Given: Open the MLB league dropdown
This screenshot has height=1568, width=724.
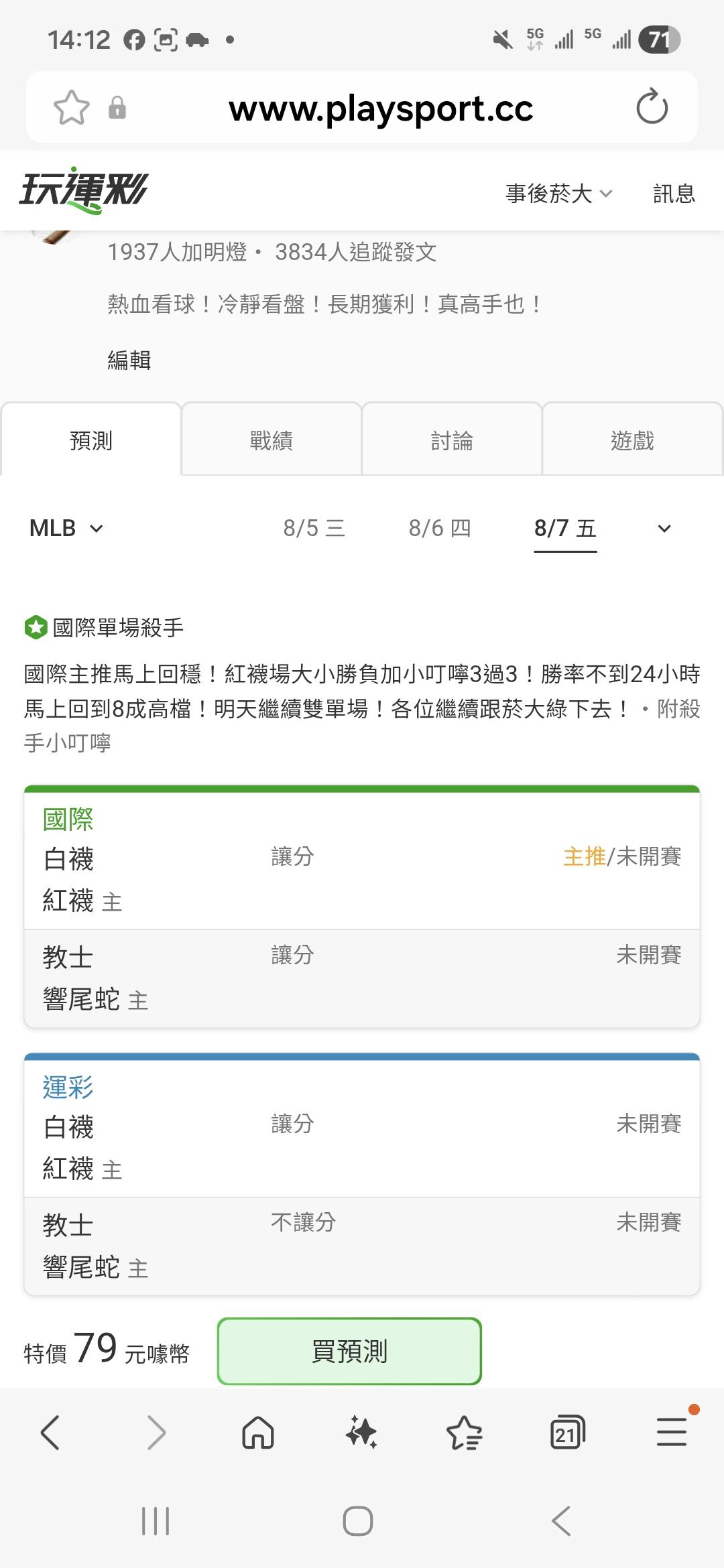Looking at the screenshot, I should 66,528.
